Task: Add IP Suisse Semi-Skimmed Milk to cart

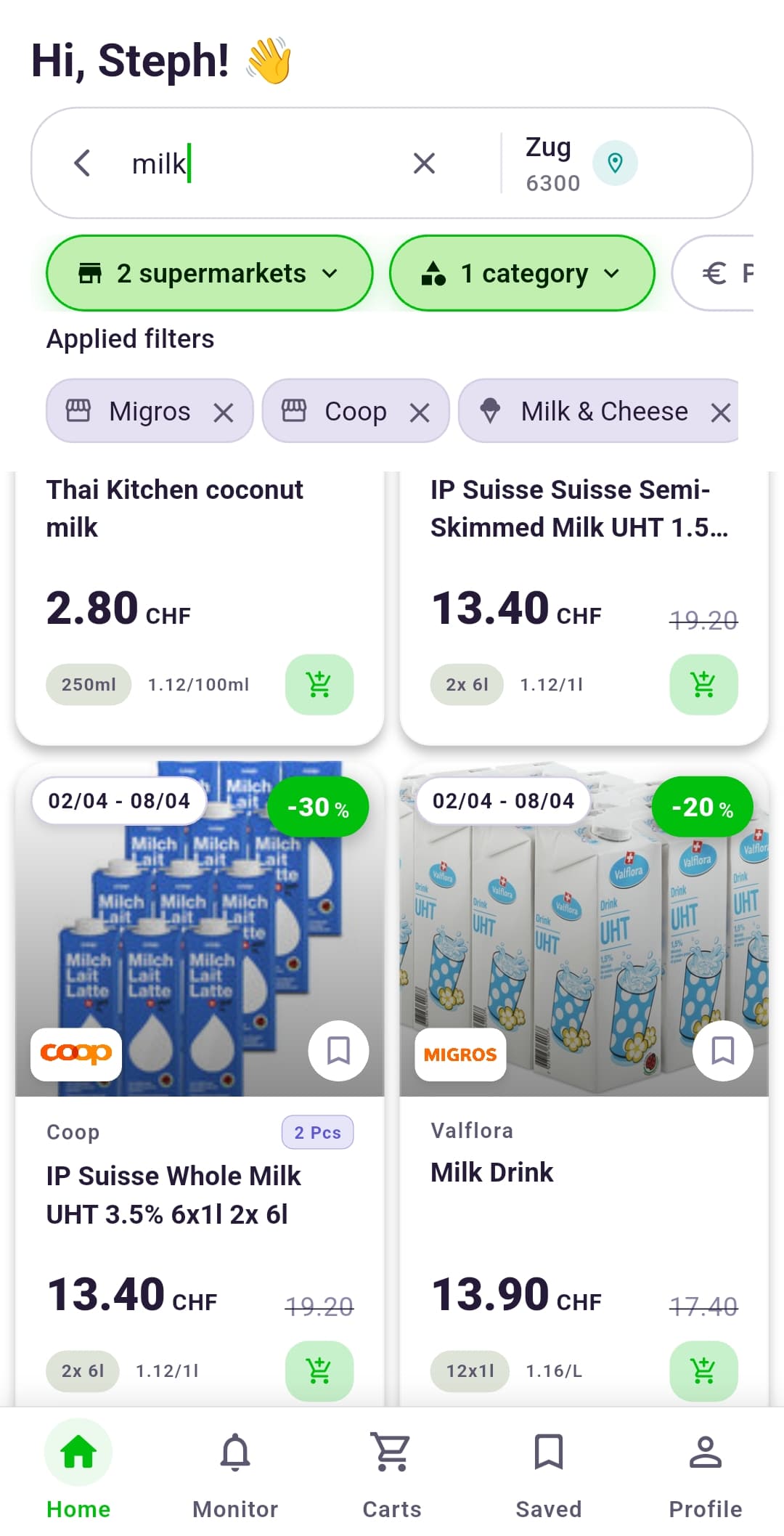Action: click(x=703, y=683)
